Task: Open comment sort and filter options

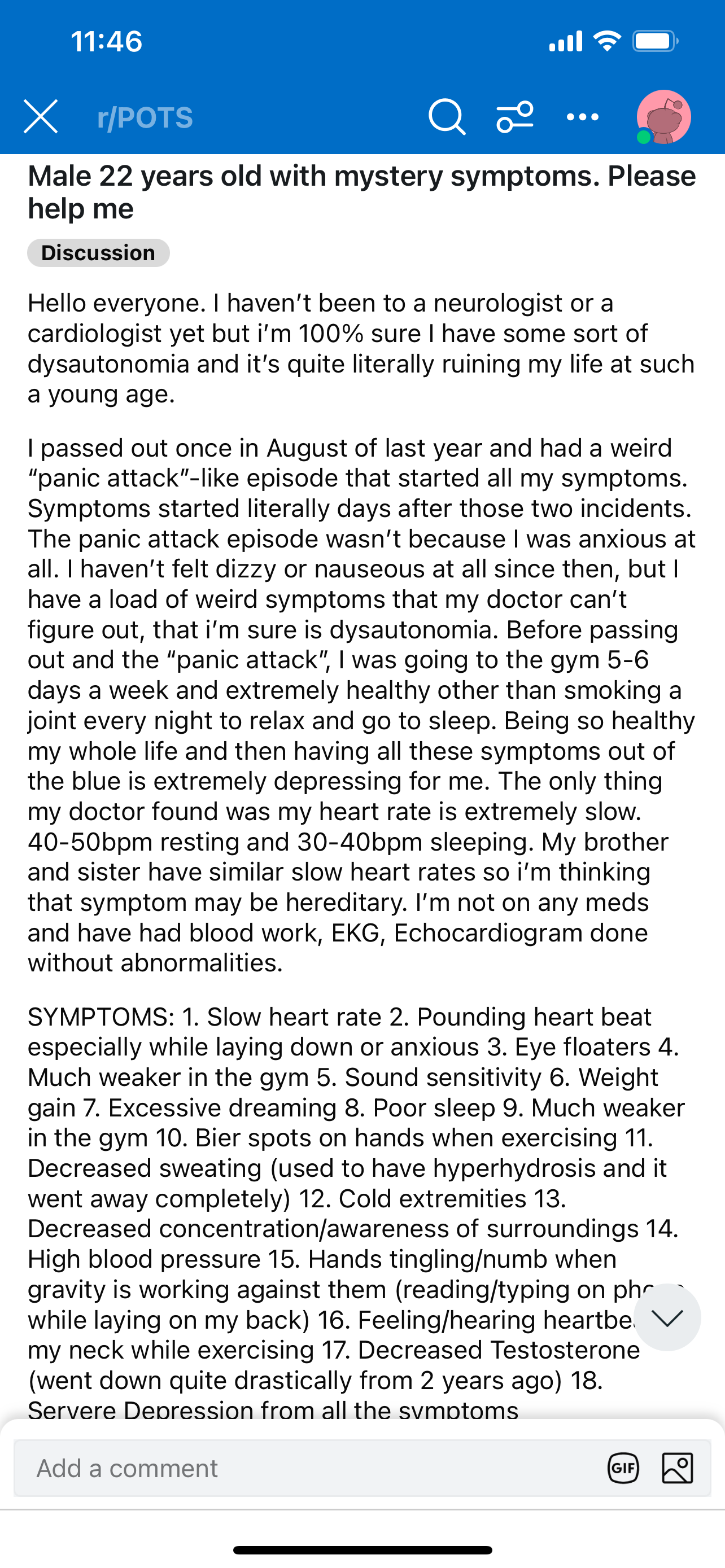Action: 515,116
